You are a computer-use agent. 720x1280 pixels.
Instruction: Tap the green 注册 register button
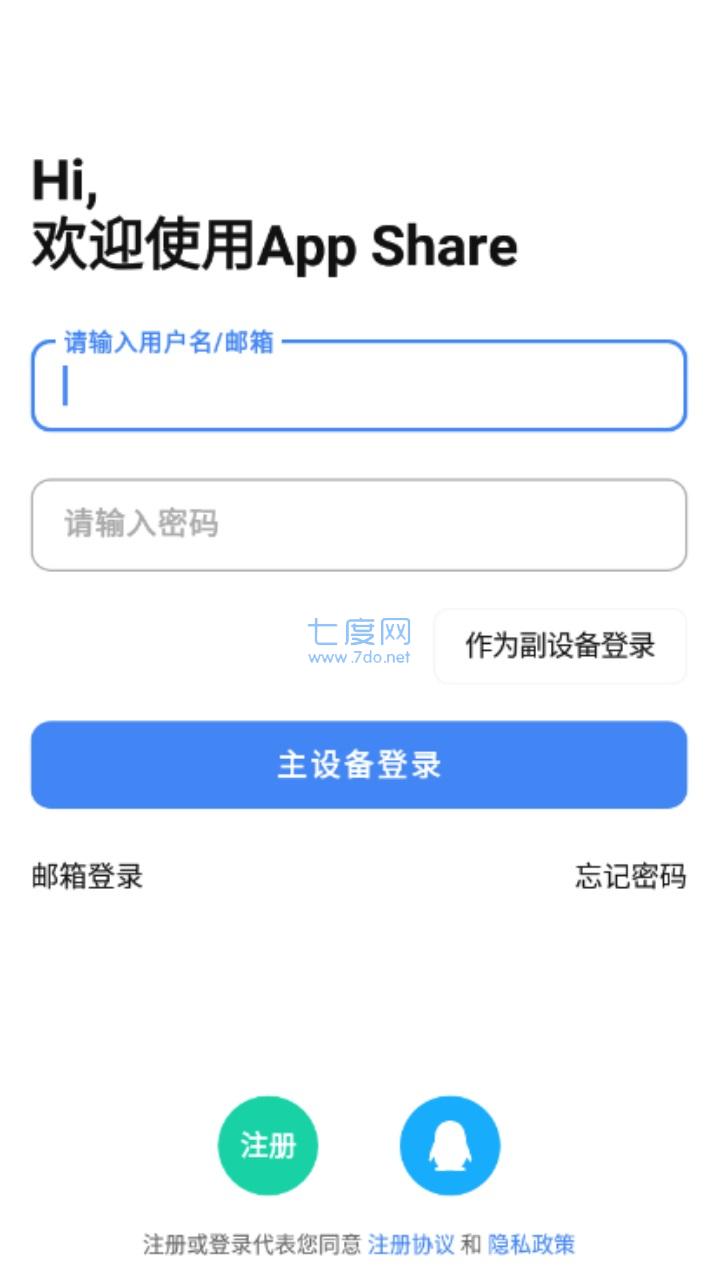(x=268, y=1146)
